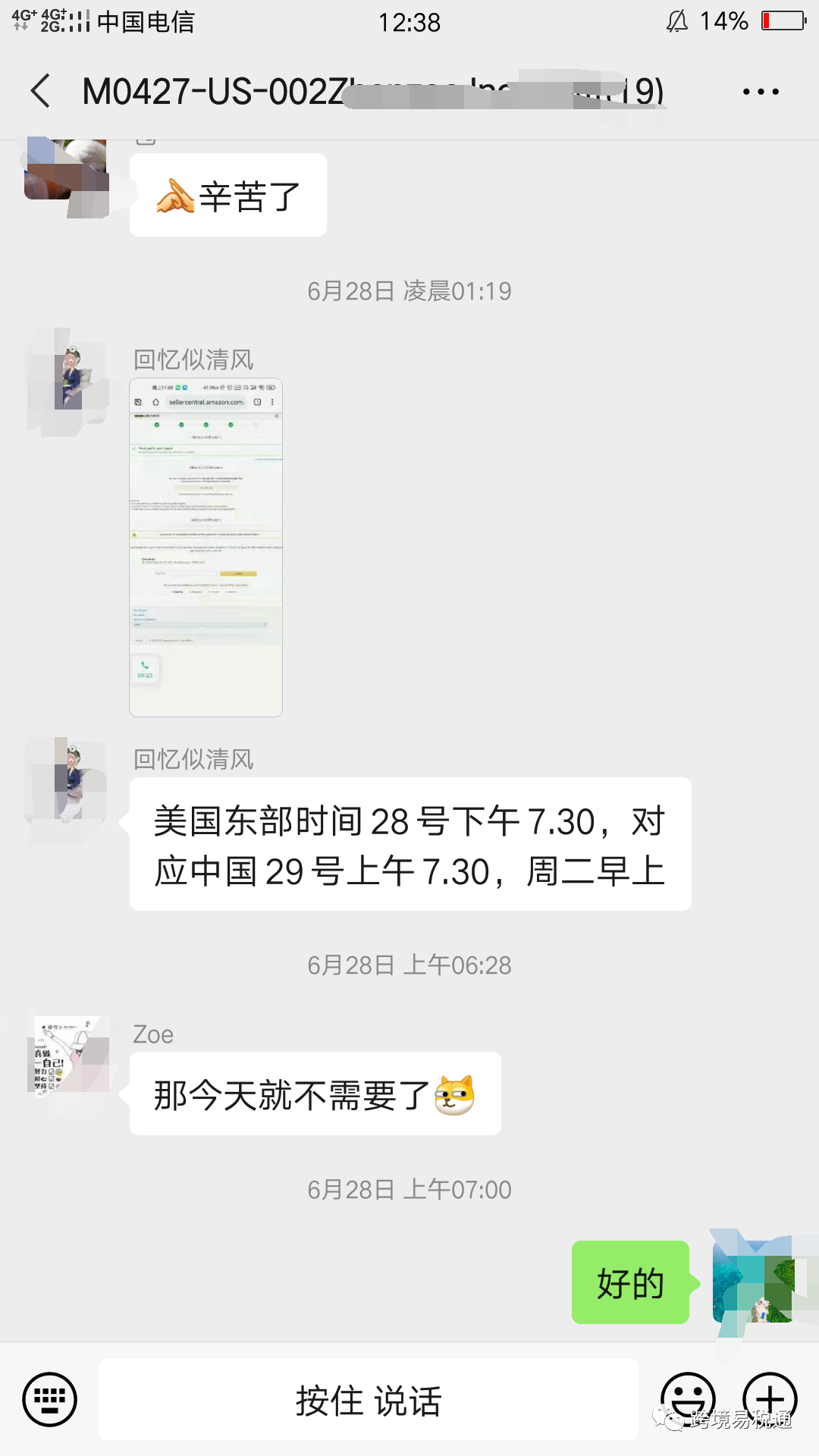Viewport: 819px width, 1456px height.
Task: Open 回忆似清风's avatar beside the screenshot
Action: 68,377
